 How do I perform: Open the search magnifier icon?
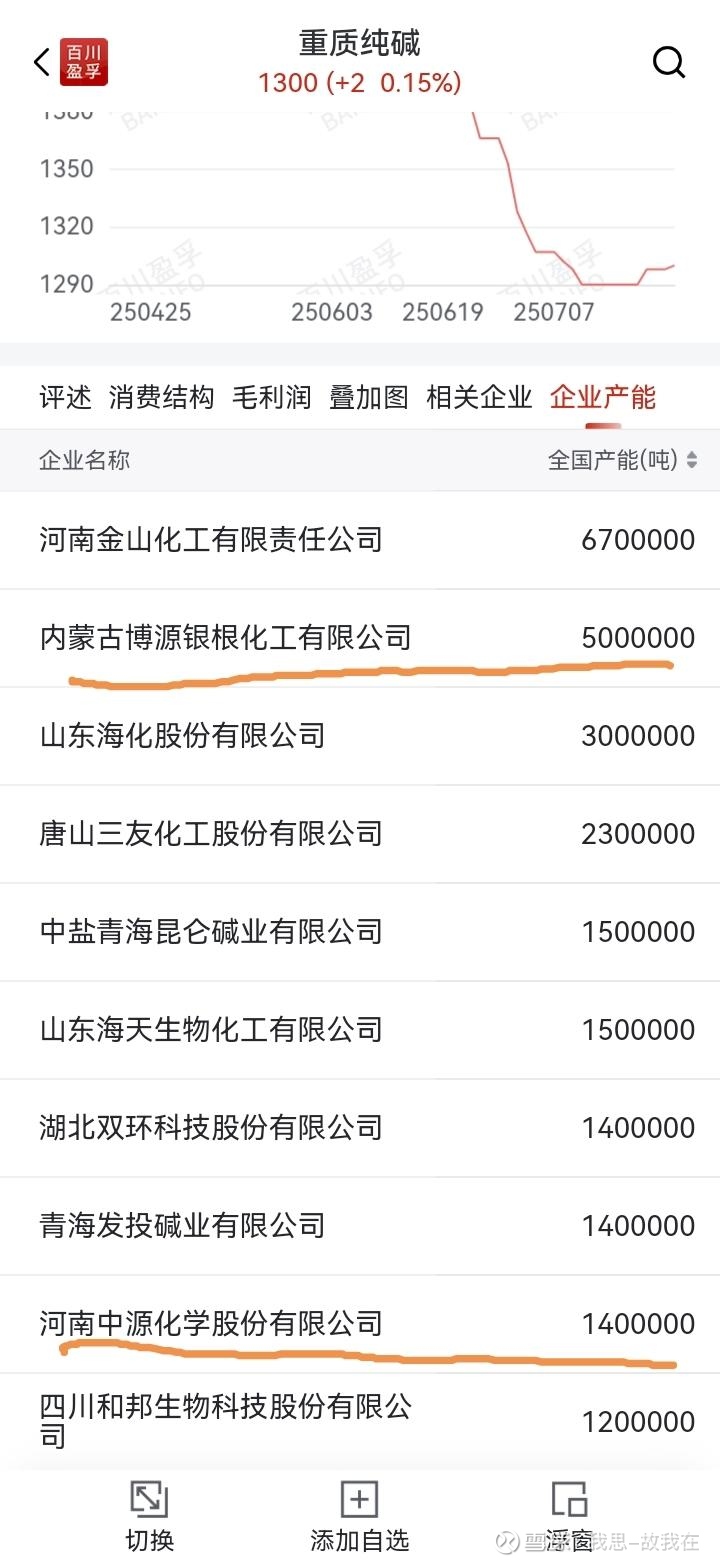tap(669, 62)
